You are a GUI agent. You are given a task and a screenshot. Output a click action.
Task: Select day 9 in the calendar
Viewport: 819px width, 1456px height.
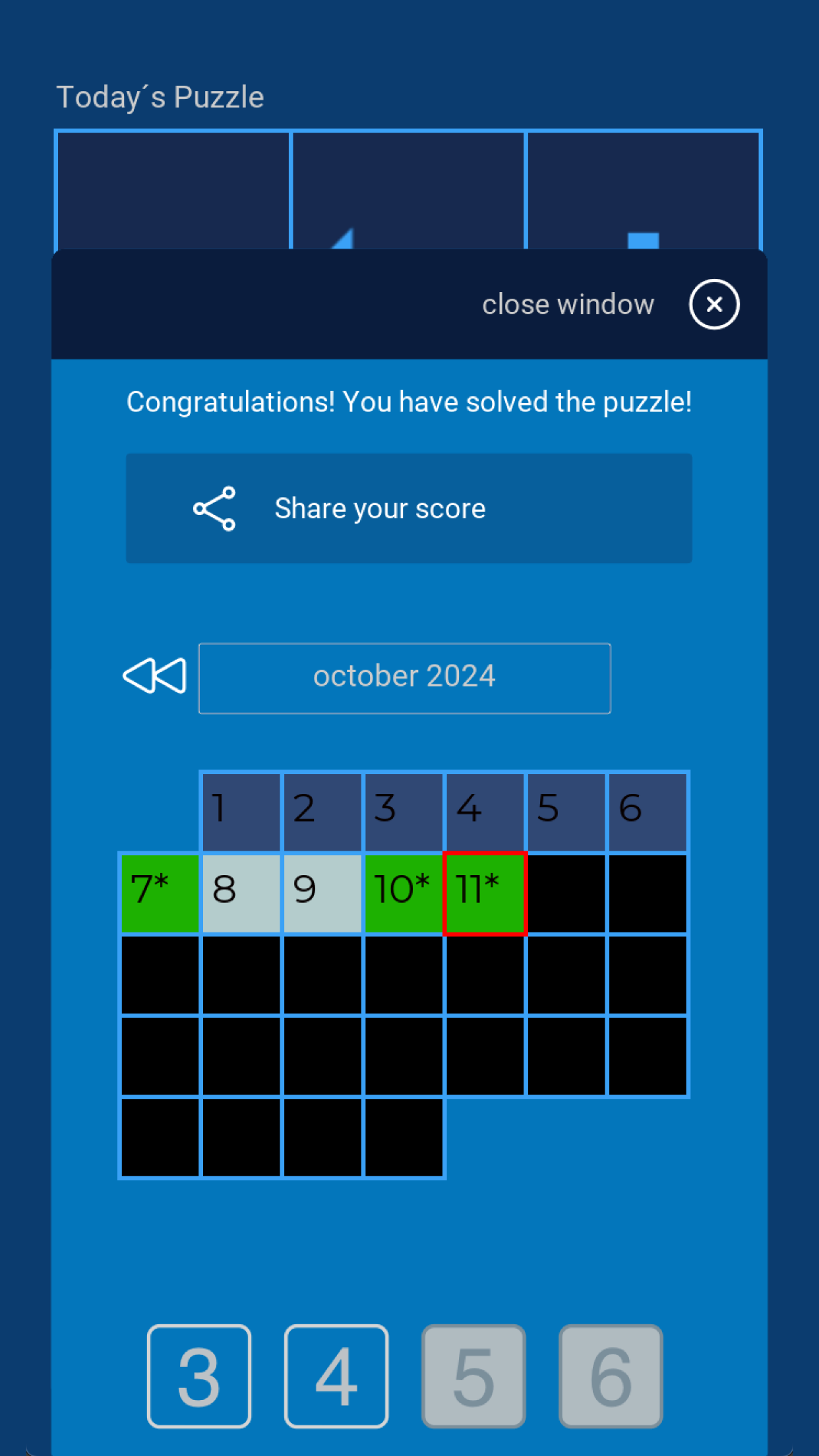coord(322,894)
